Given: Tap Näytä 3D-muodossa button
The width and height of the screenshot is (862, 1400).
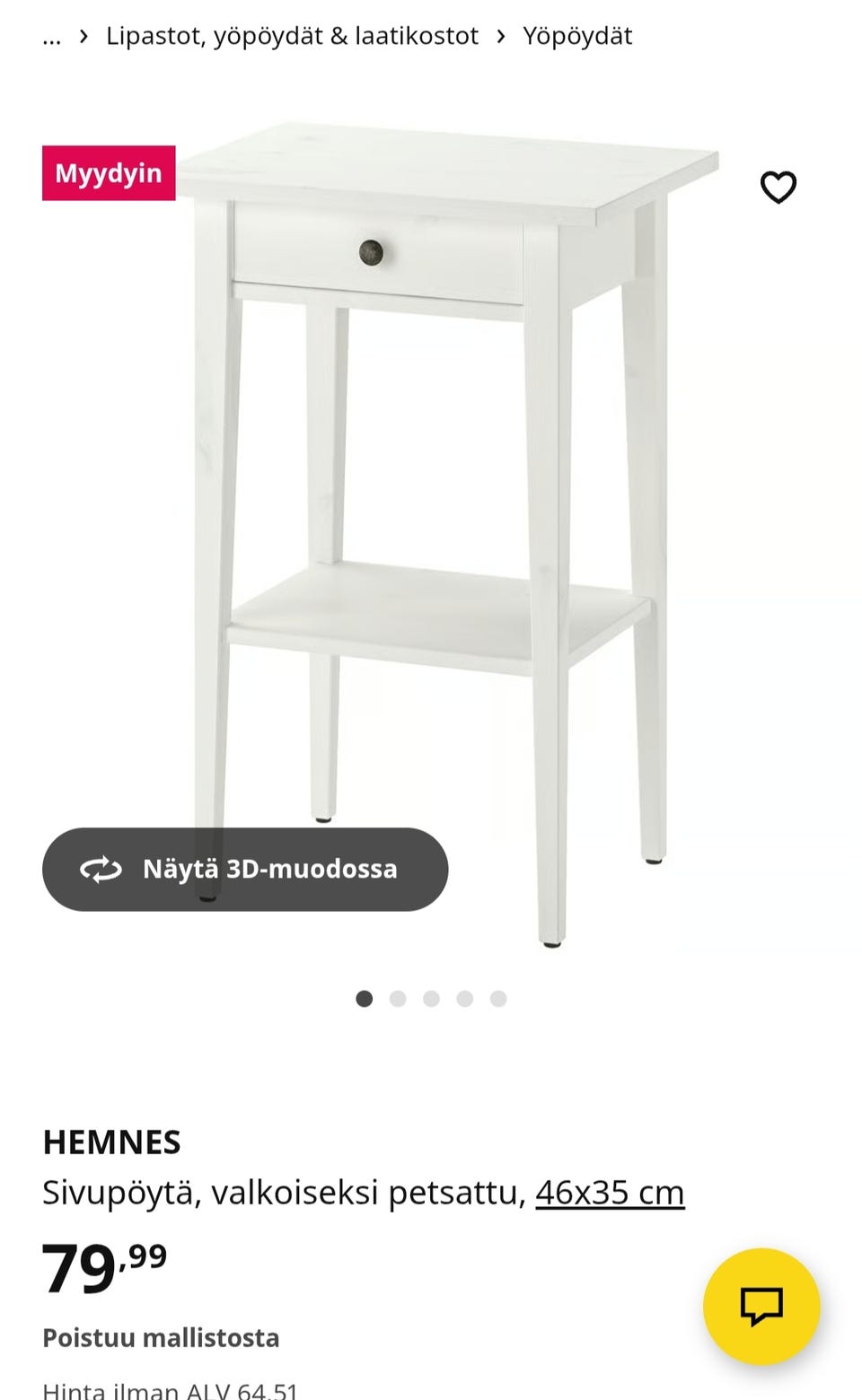Looking at the screenshot, I should point(245,869).
